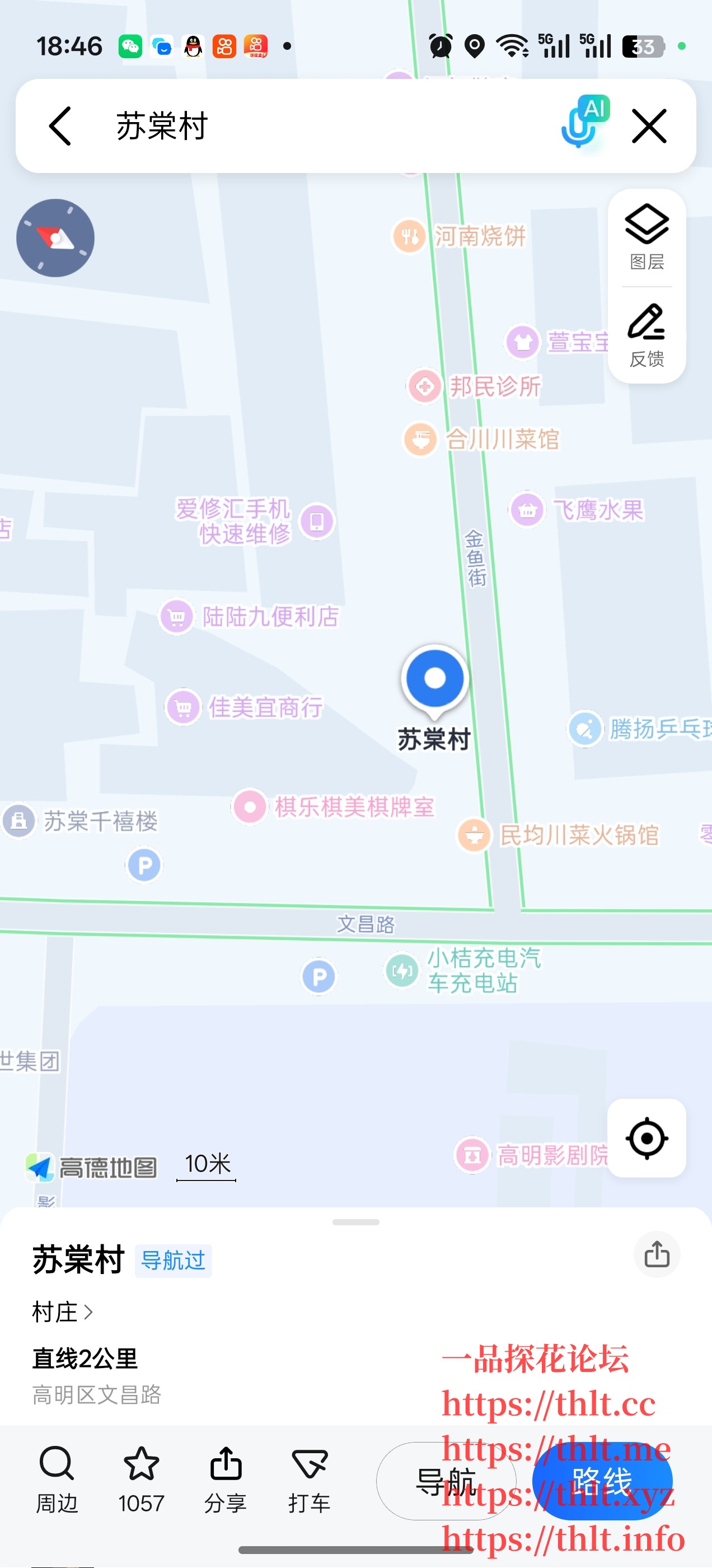Open the share sheet via export icon

pyautogui.click(x=657, y=1255)
